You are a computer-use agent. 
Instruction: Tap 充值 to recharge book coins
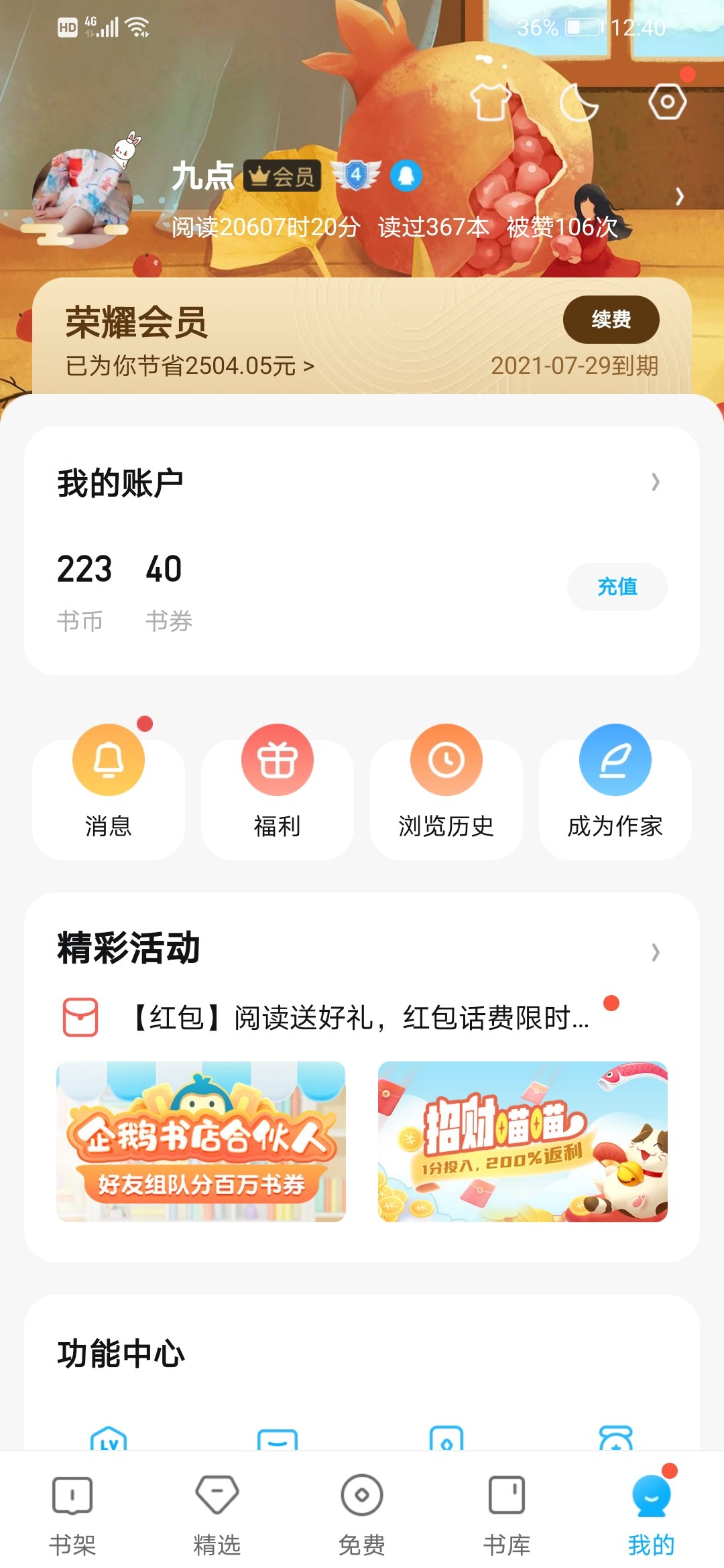pos(617,587)
